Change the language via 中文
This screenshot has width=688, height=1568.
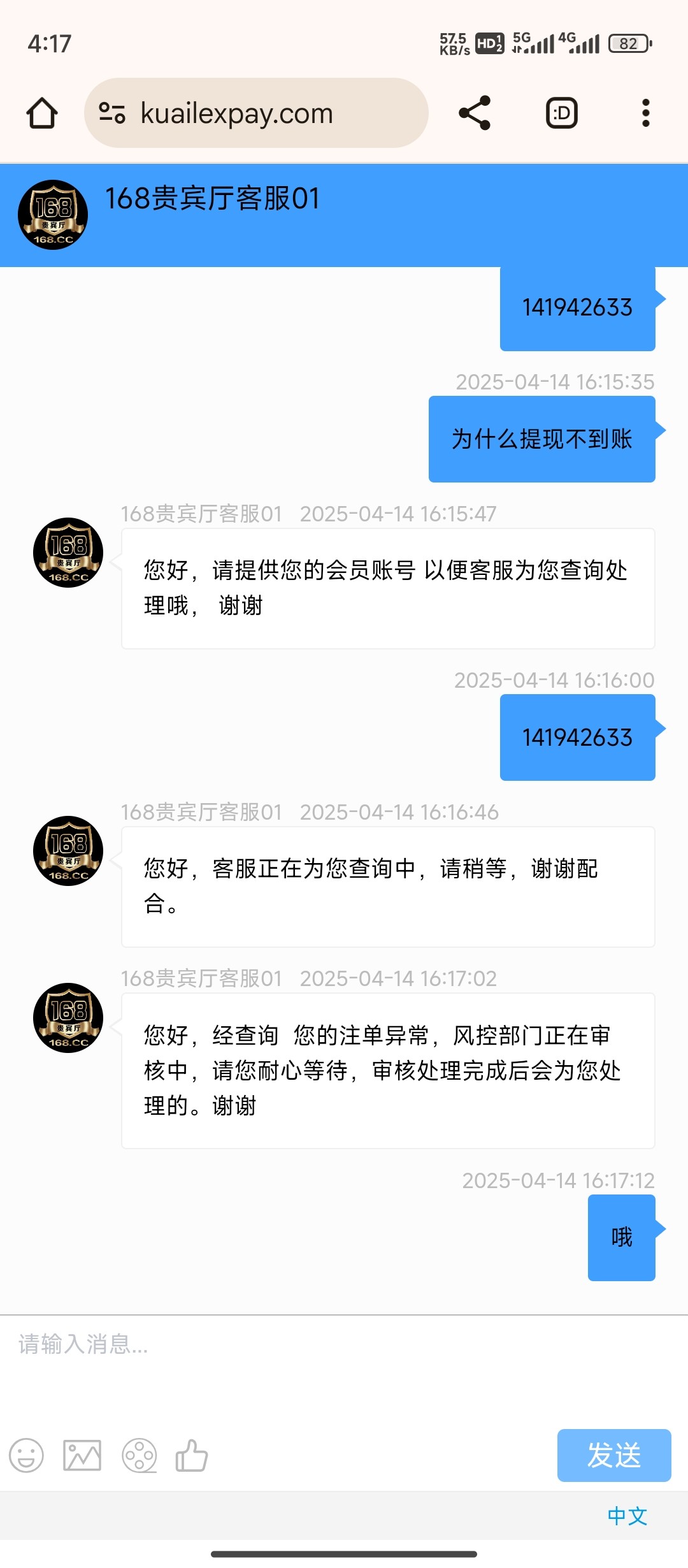[627, 1516]
